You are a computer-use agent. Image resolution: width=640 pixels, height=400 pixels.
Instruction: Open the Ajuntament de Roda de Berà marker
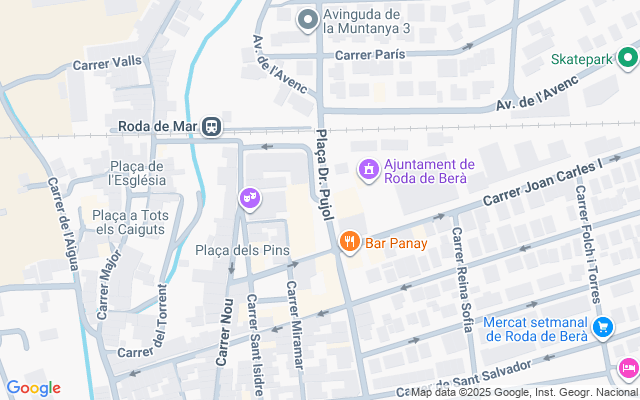369,171
